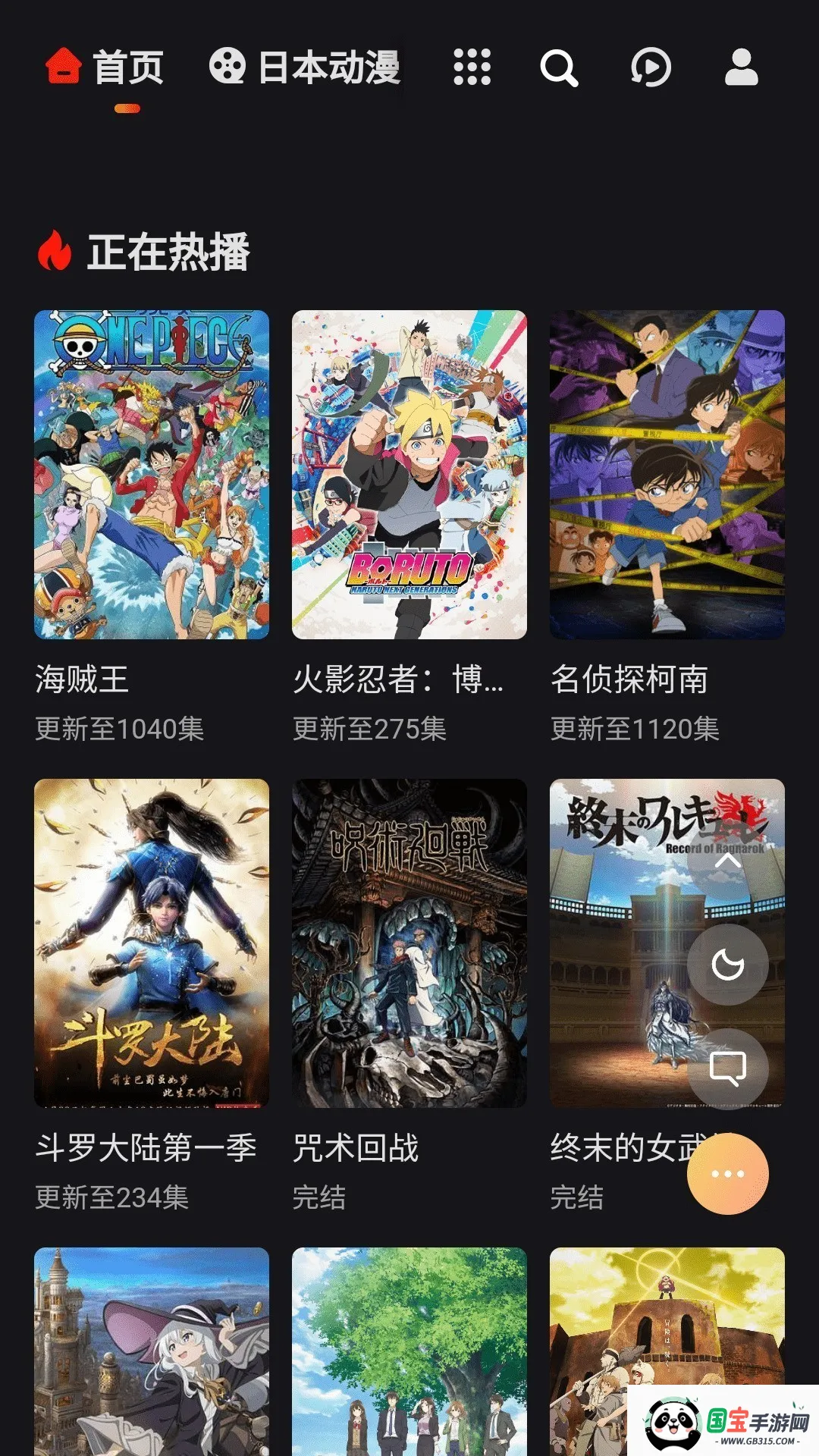Open the 斗罗大陆第一季 poster

pyautogui.click(x=152, y=944)
